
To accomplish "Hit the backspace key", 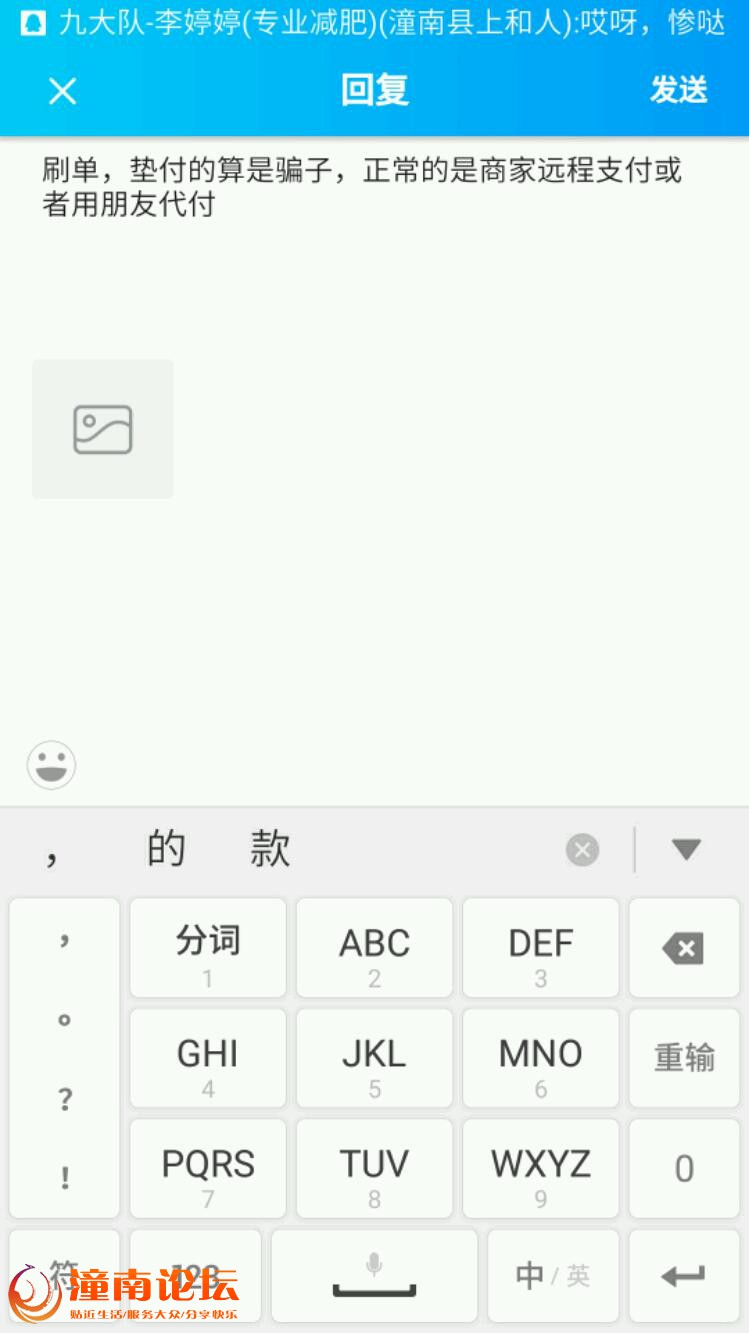I will (x=684, y=948).
